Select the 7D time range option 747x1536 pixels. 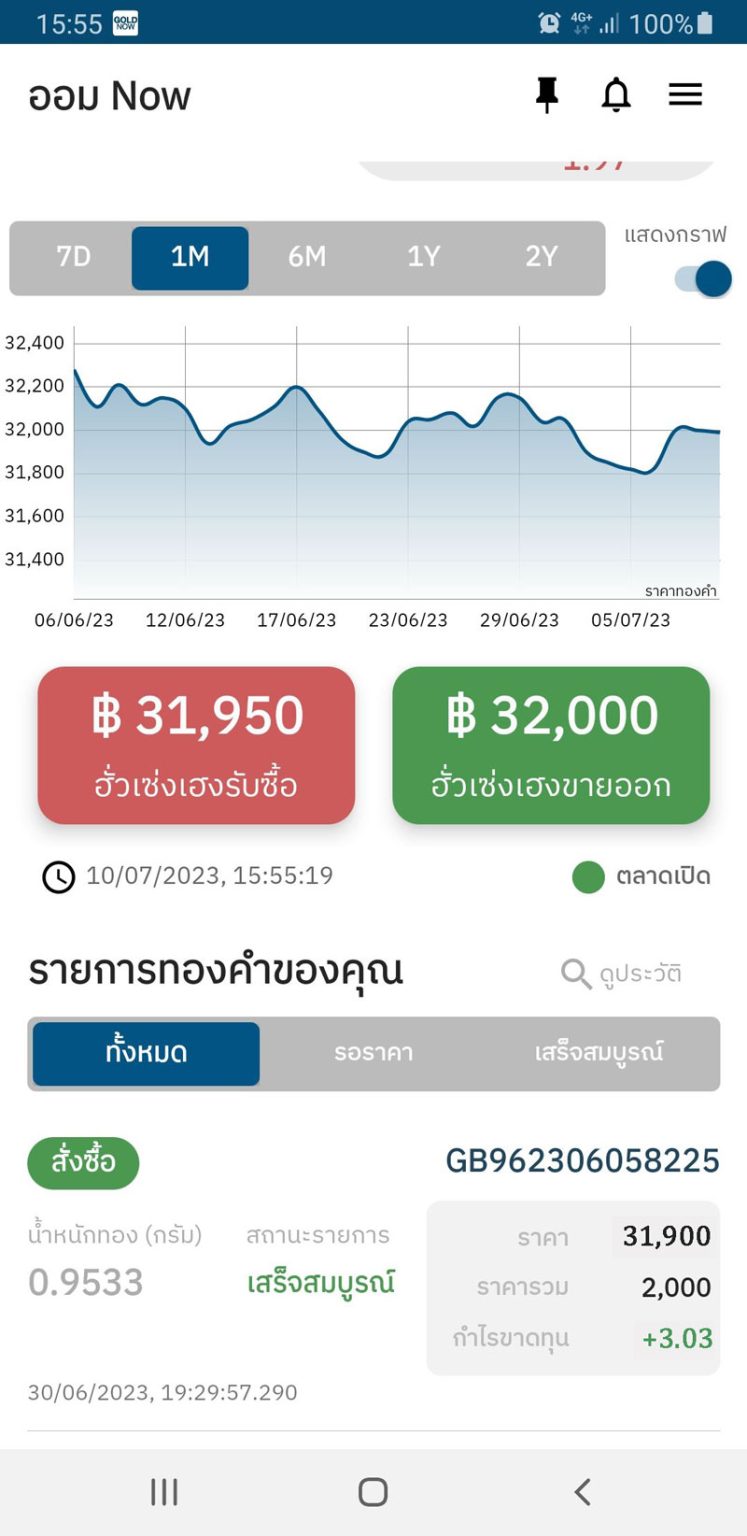tap(73, 258)
